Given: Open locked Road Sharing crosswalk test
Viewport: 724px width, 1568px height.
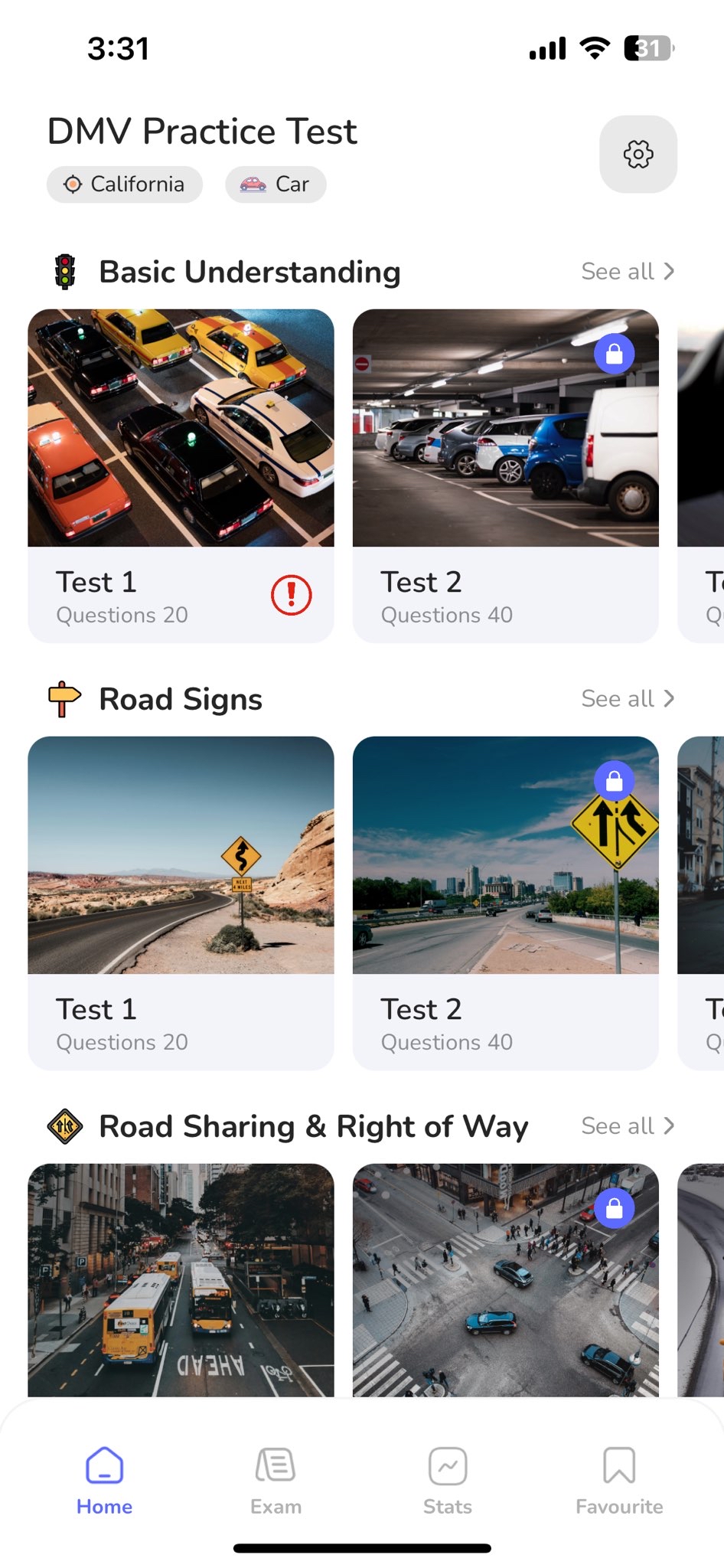Looking at the screenshot, I should point(505,1280).
